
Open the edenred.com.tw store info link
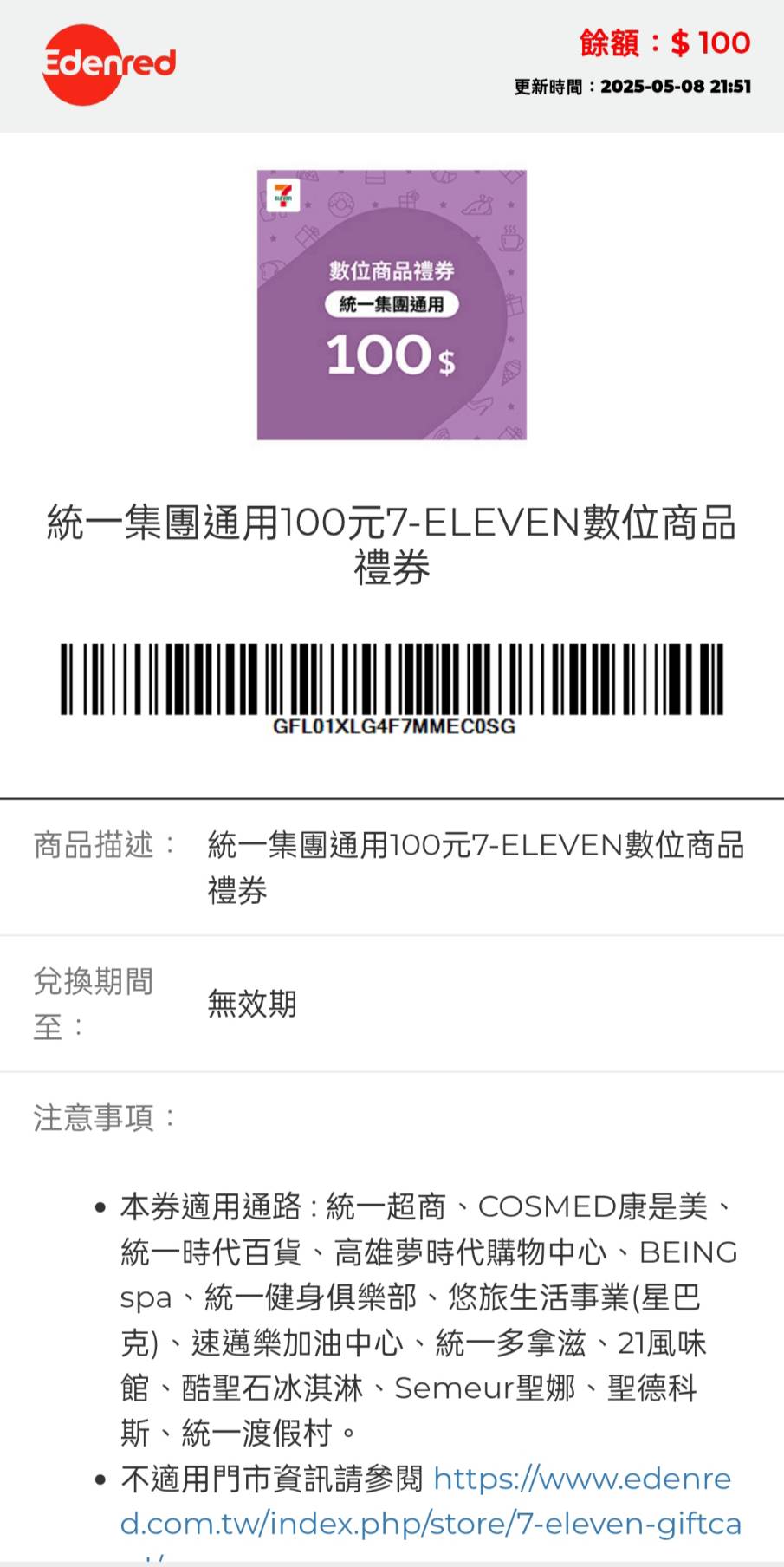point(431,1522)
